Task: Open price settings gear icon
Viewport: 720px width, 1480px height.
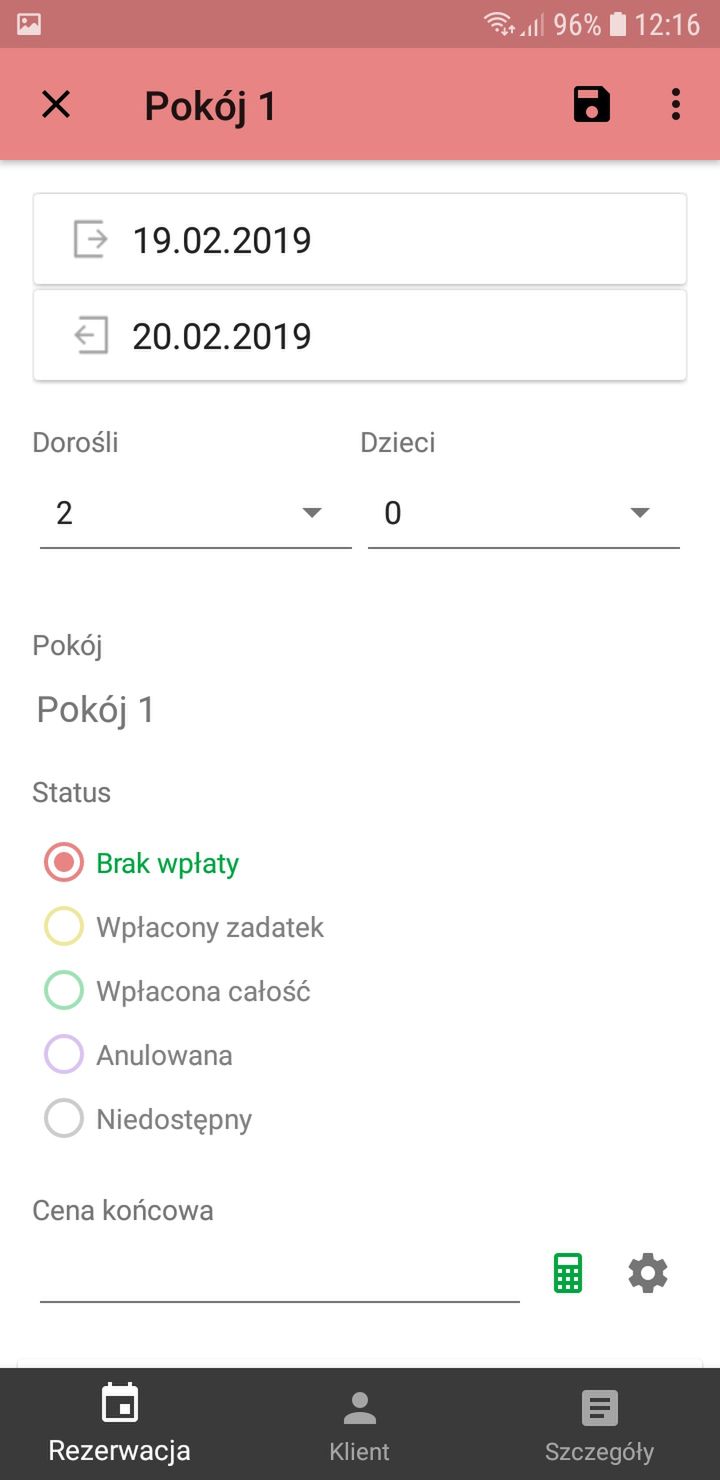Action: click(x=648, y=1273)
